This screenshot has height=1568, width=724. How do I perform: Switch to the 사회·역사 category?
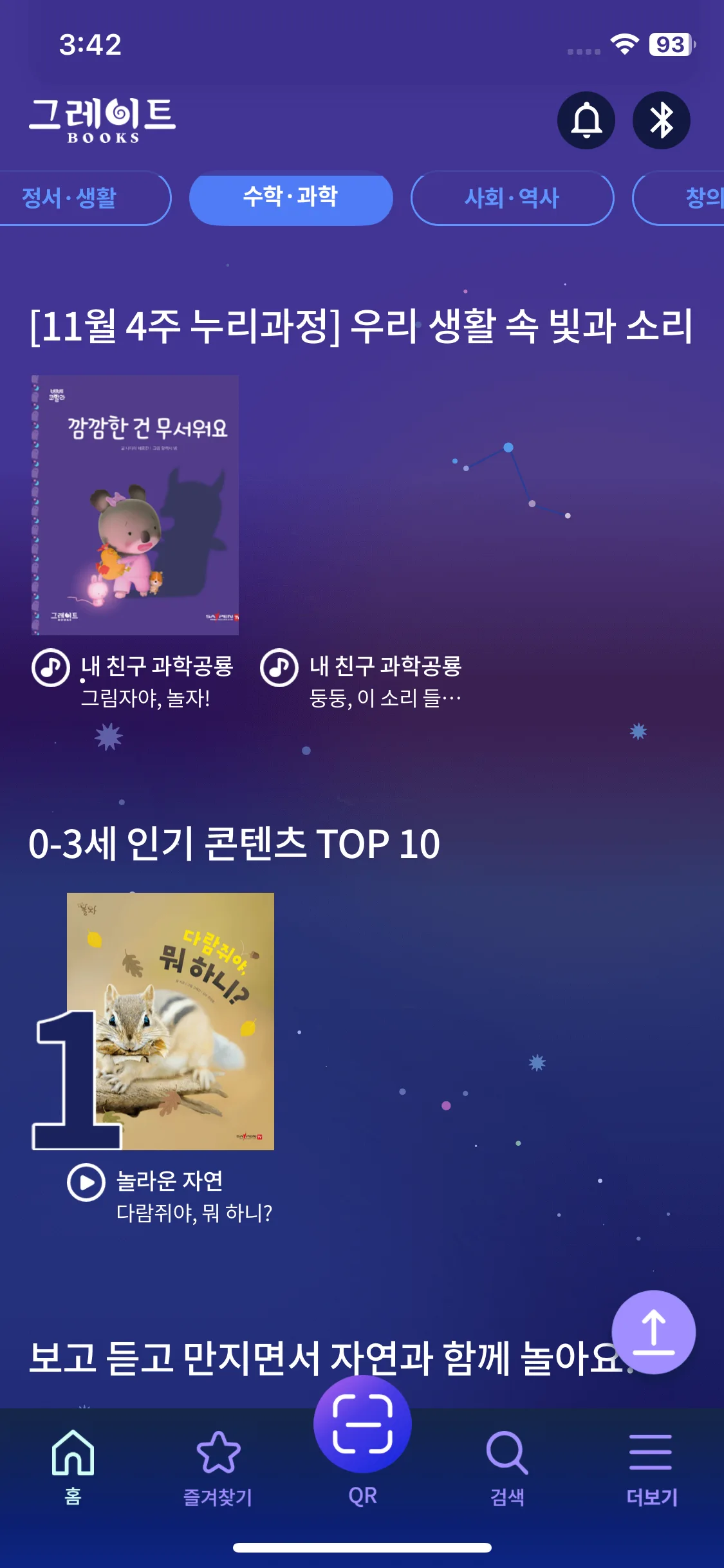pos(512,198)
